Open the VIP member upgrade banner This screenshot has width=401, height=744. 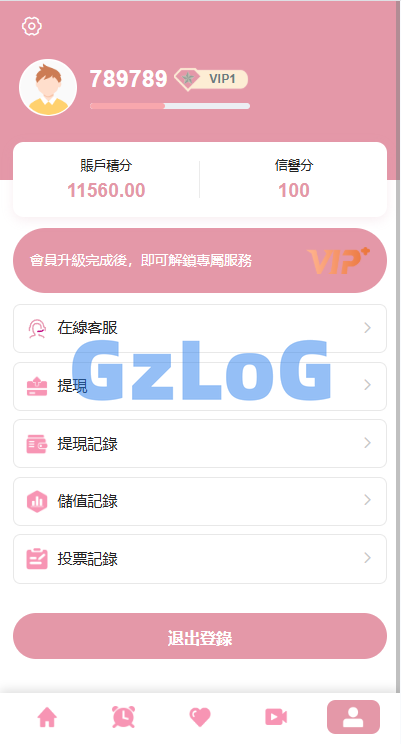point(200,260)
